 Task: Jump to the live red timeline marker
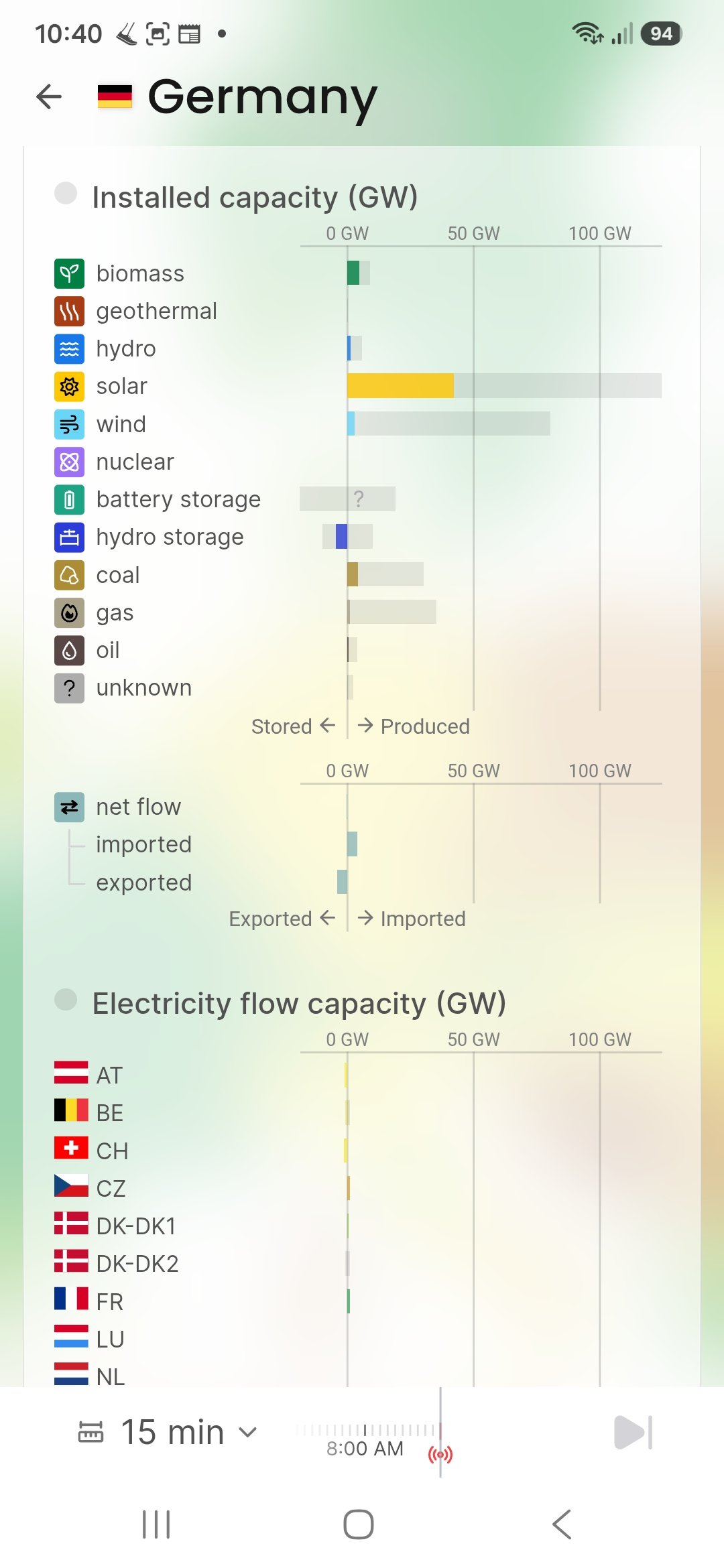(440, 1454)
